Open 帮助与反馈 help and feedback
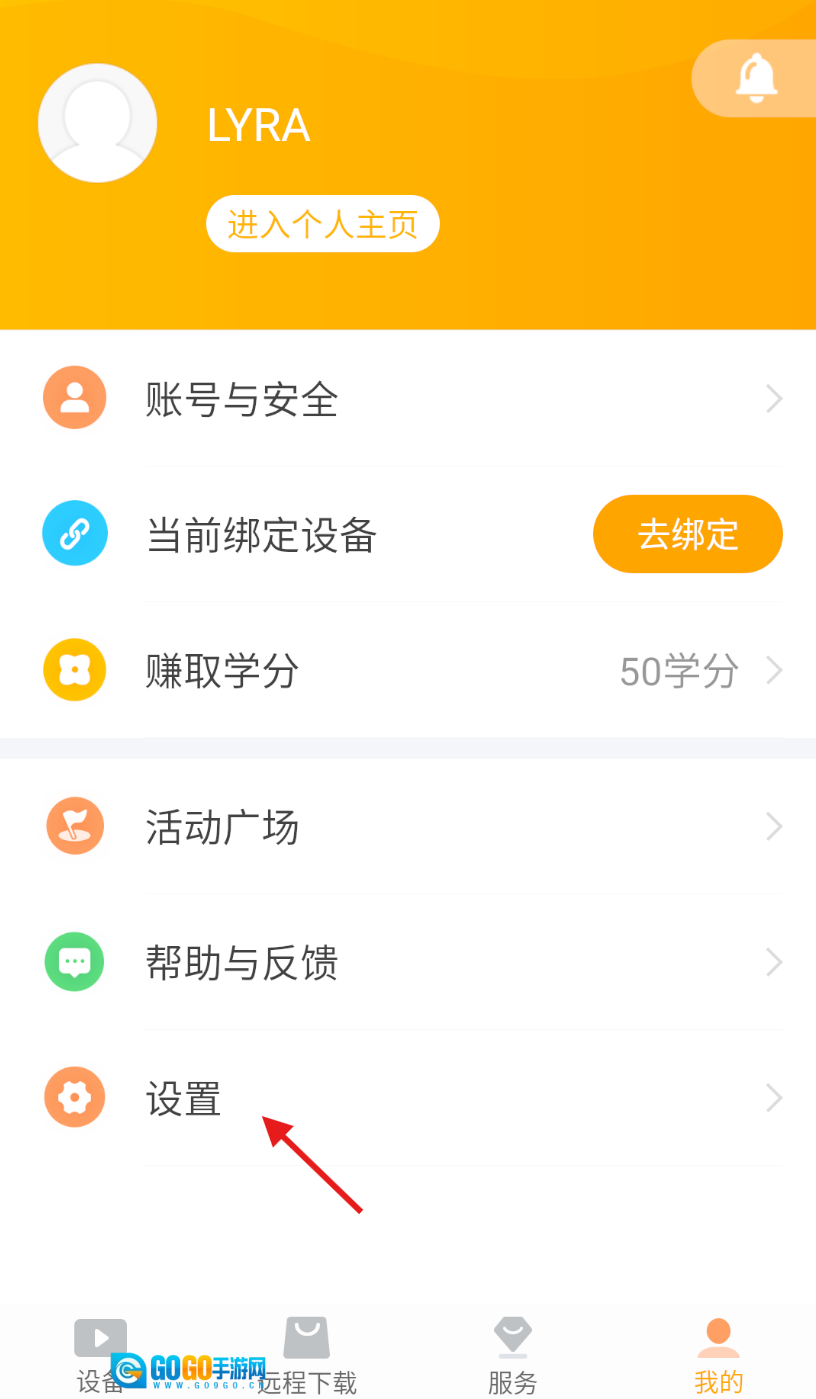Screen dimensions: 816x1399 [x=410, y=962]
